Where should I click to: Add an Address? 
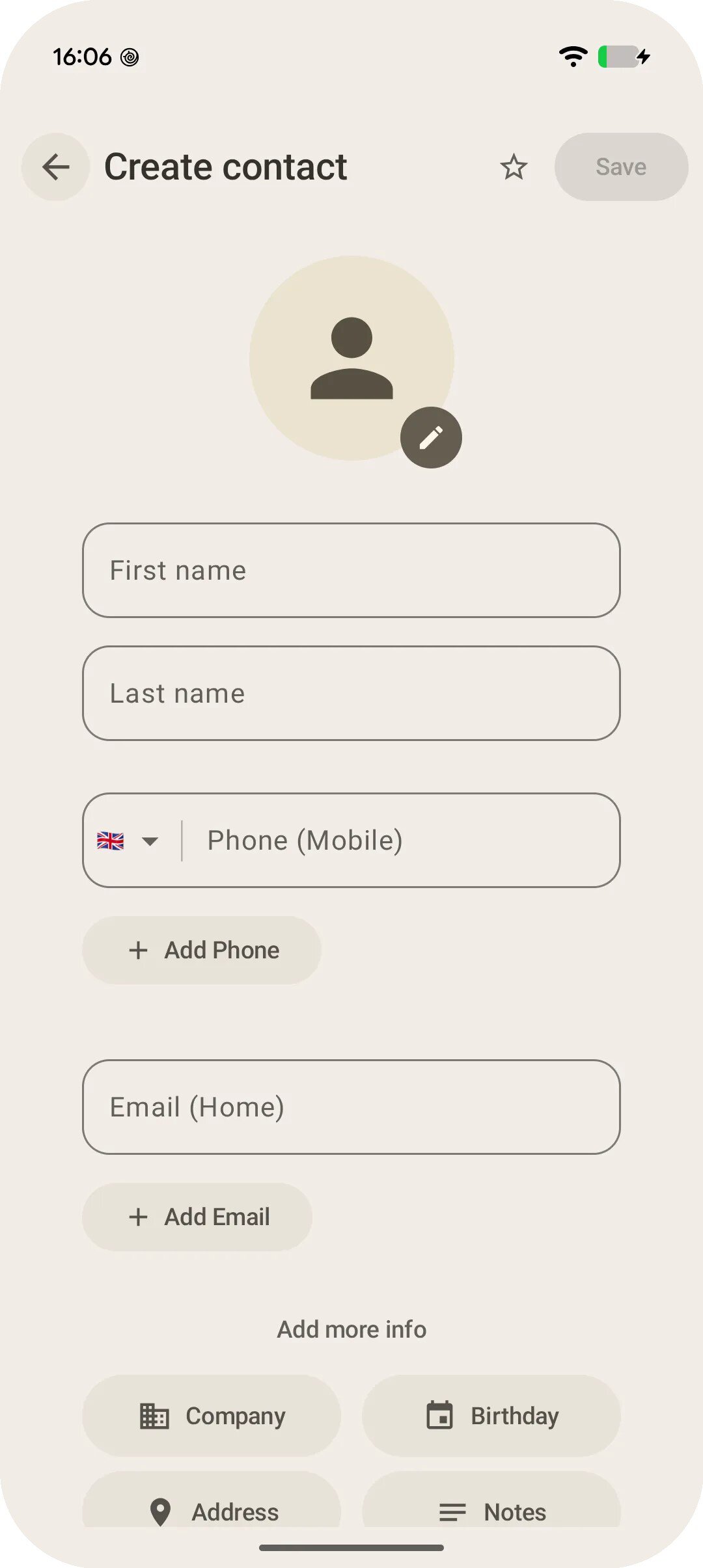tap(212, 1503)
